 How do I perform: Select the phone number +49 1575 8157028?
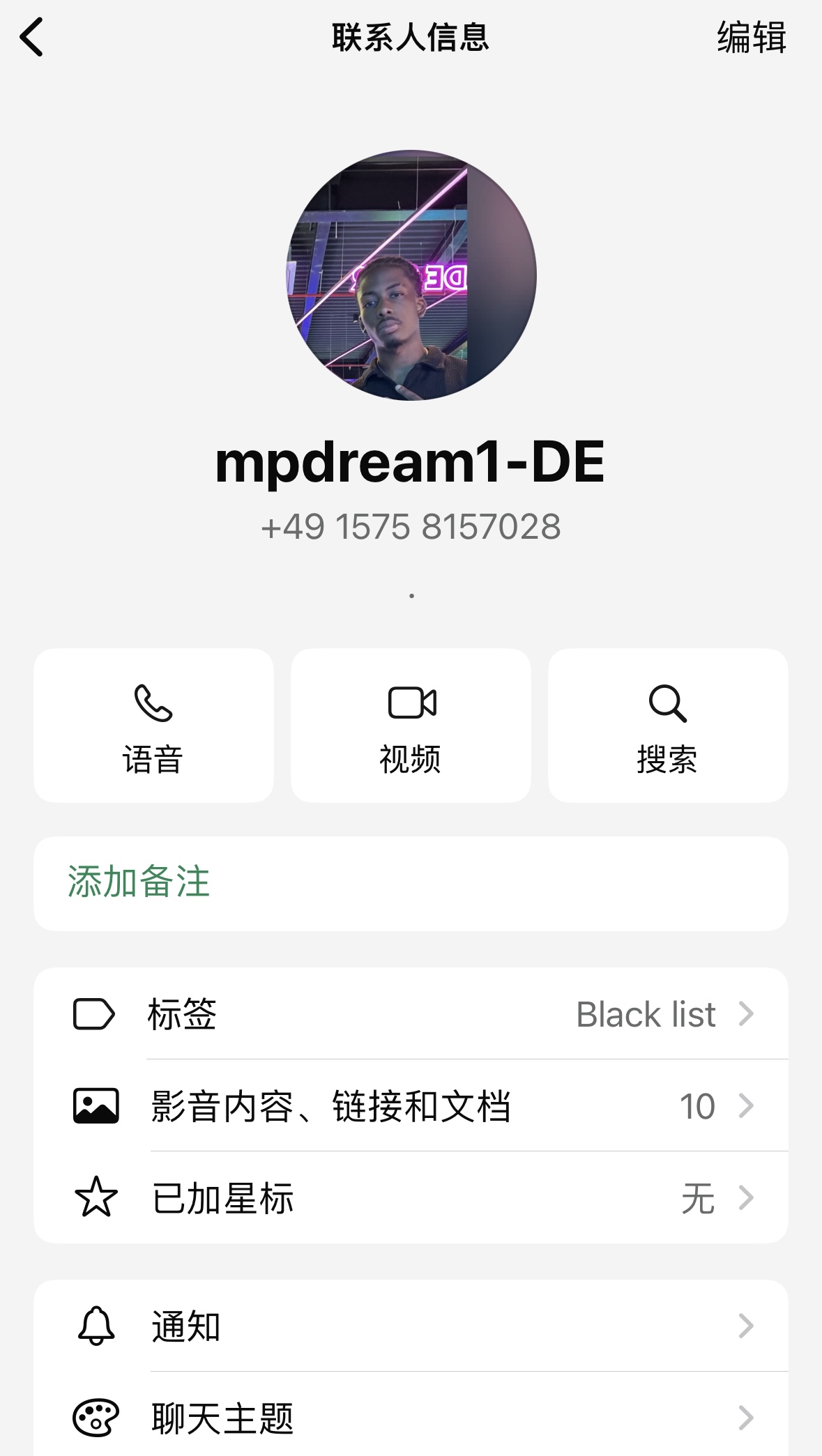[x=411, y=527]
